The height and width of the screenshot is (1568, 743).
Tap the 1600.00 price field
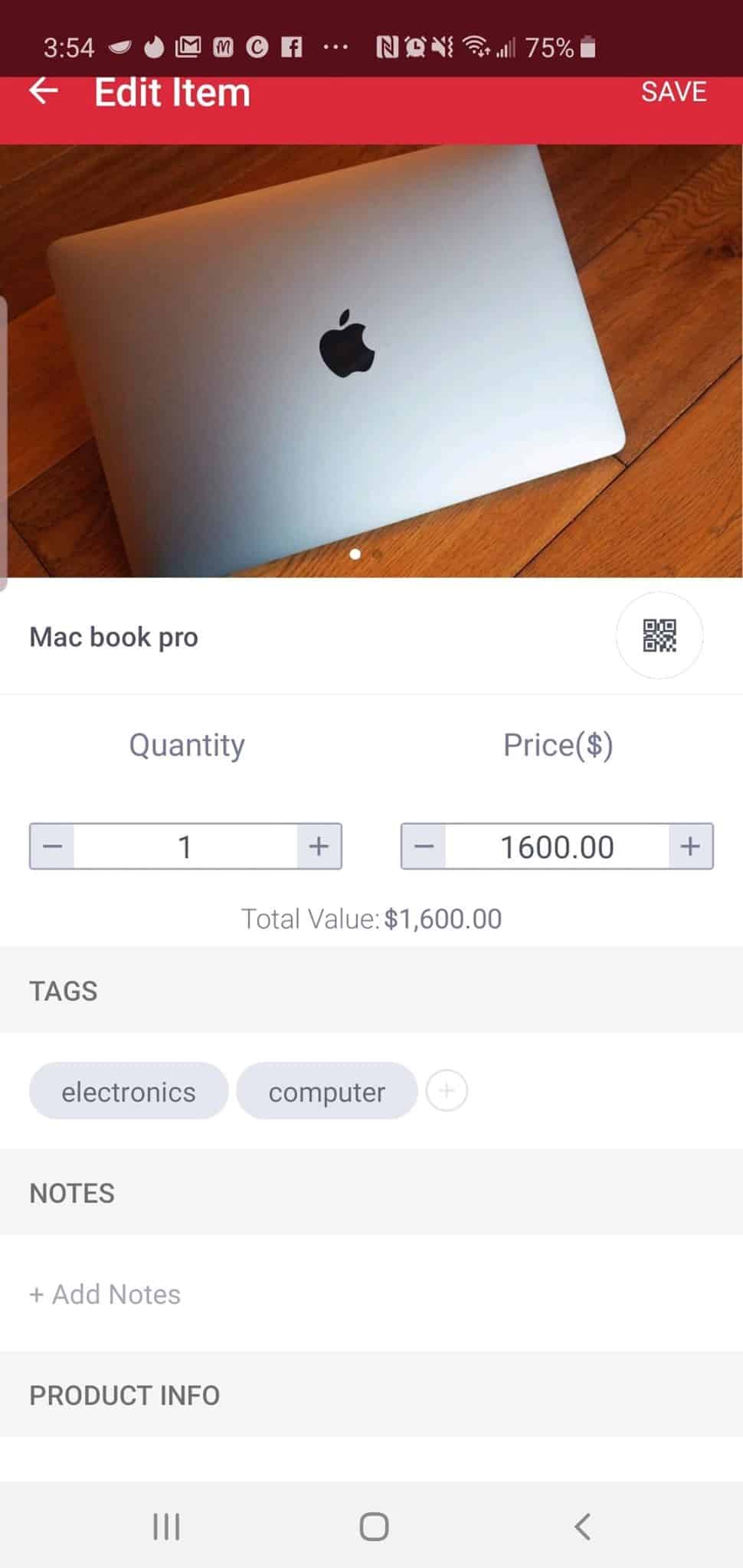[x=557, y=846]
